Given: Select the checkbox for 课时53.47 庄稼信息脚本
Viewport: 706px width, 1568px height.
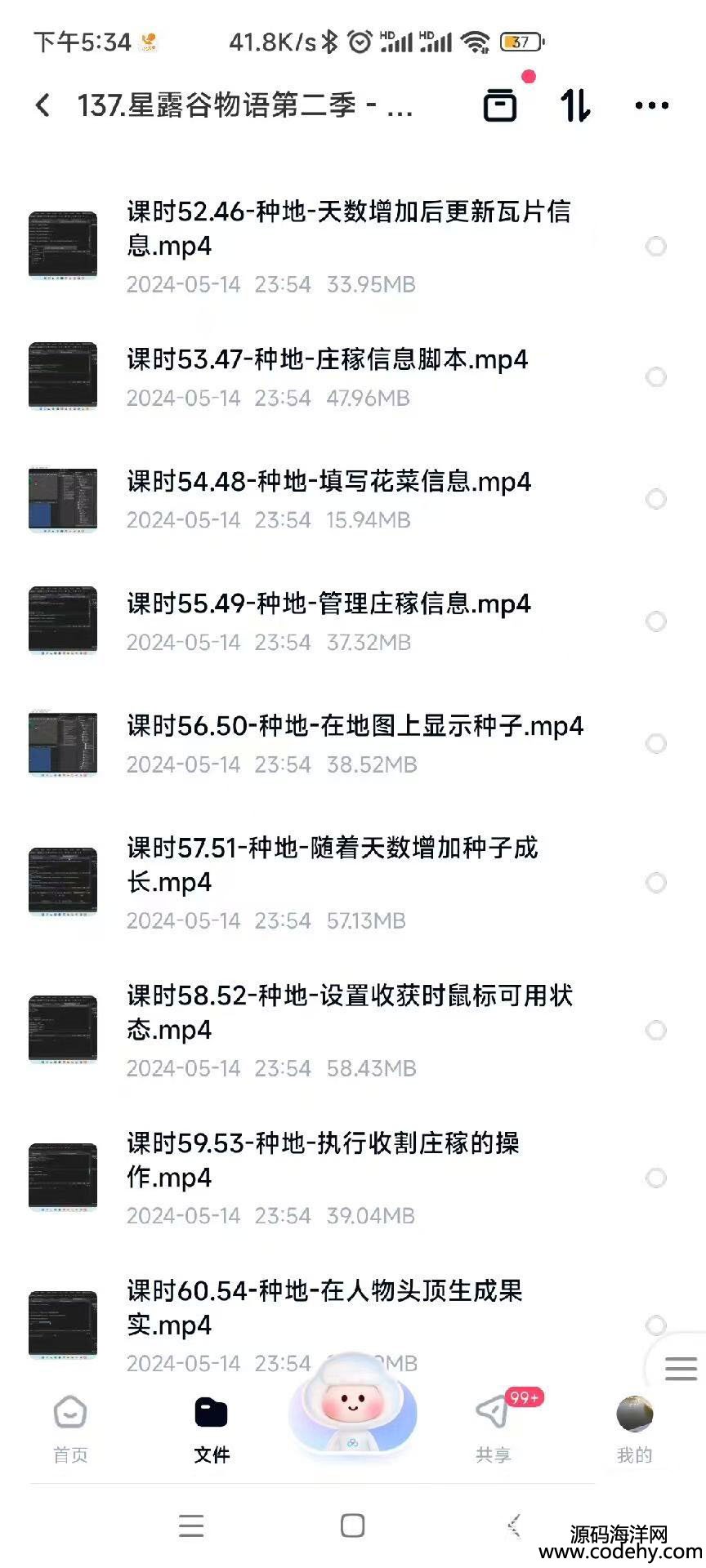Looking at the screenshot, I should (655, 377).
